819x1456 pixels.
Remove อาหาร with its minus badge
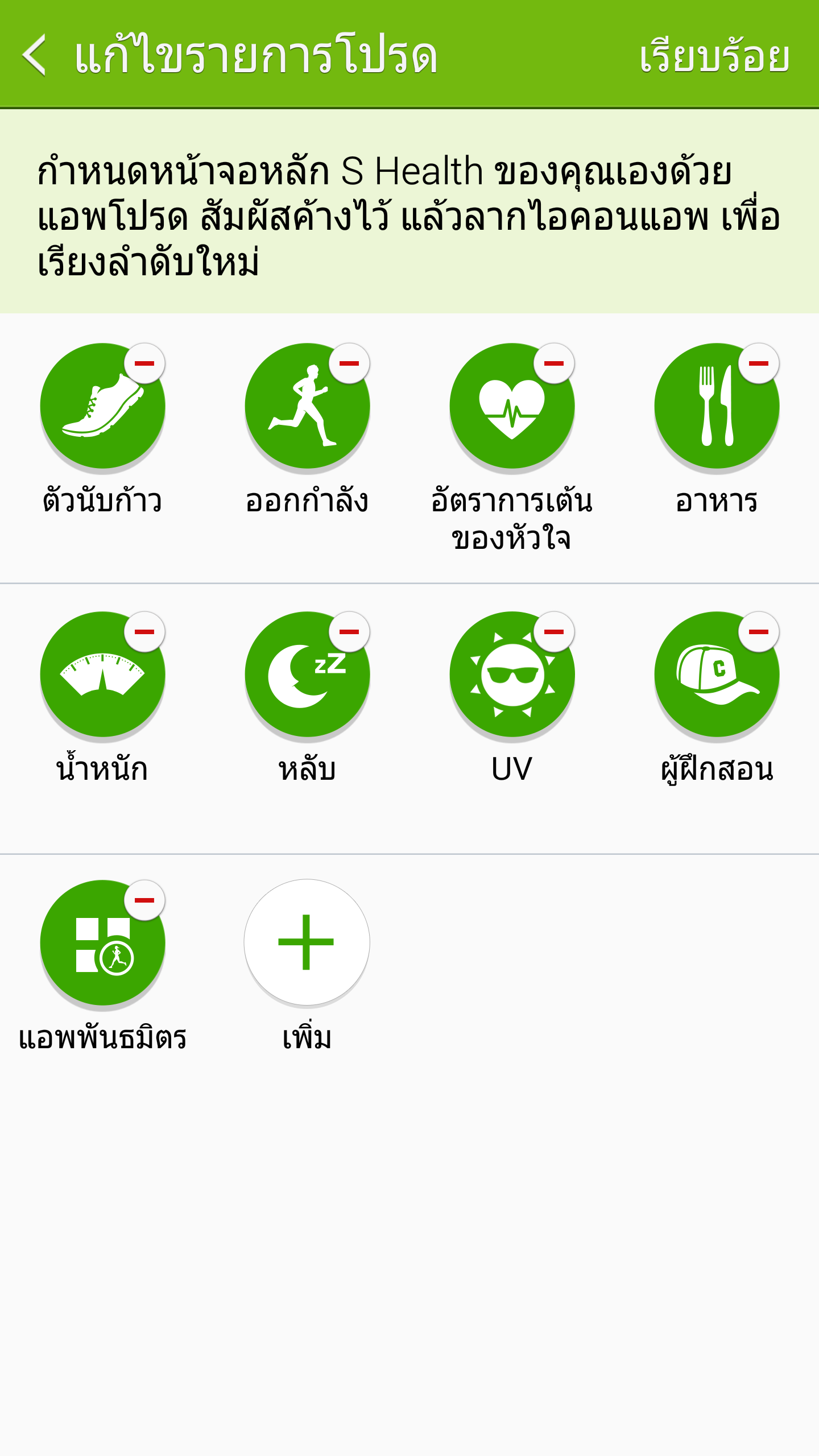[x=759, y=363]
